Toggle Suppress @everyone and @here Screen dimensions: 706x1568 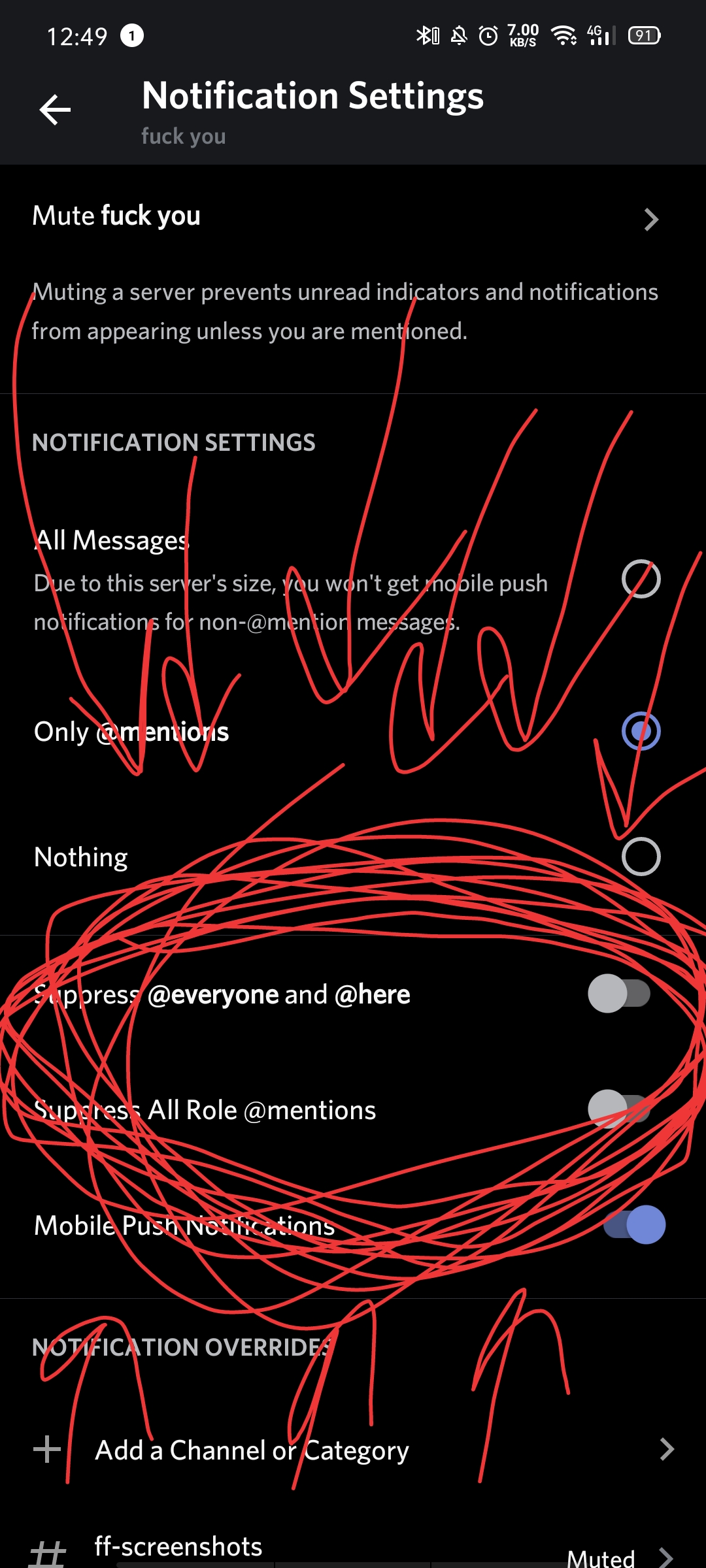(618, 994)
